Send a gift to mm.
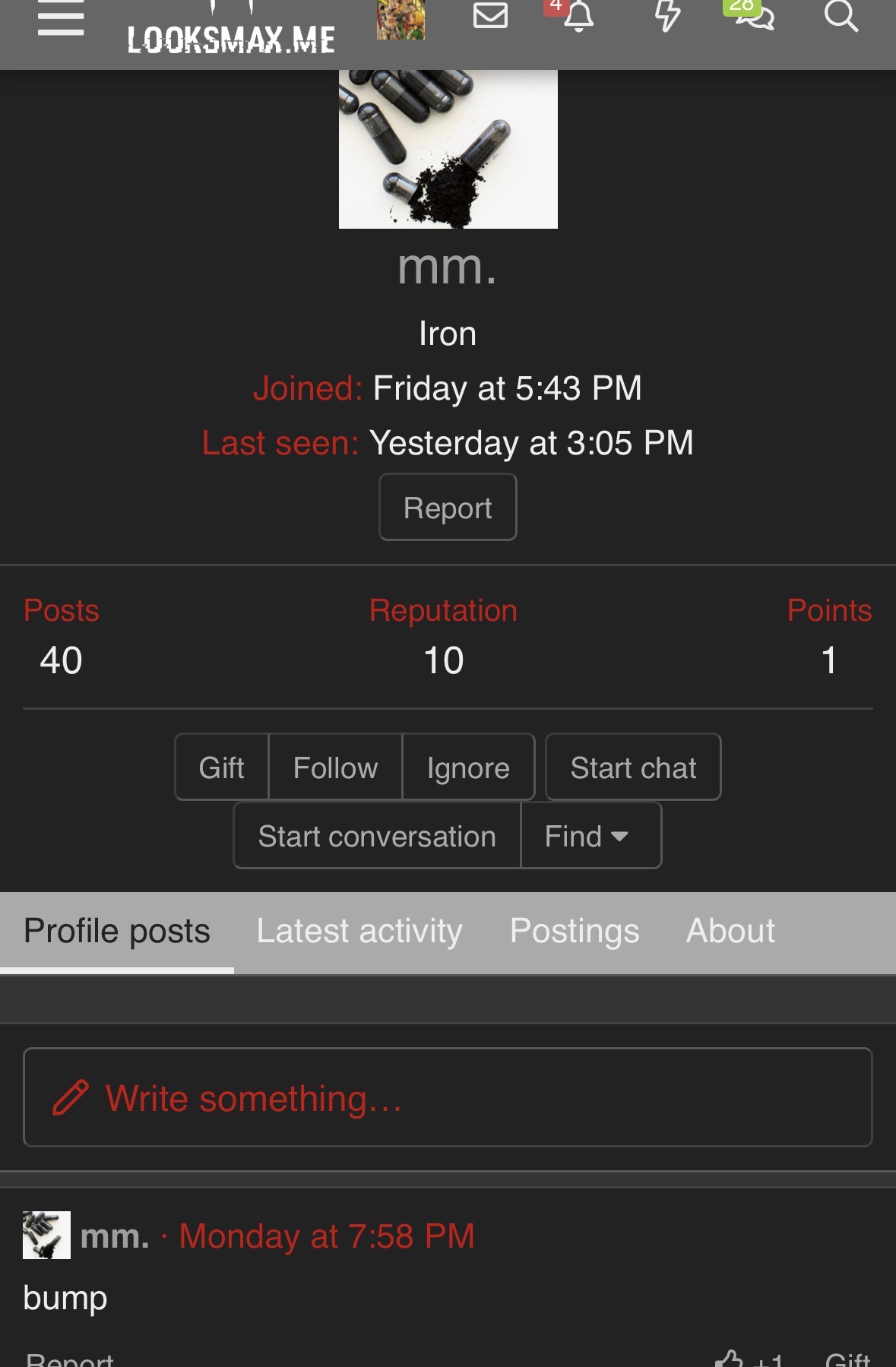The height and width of the screenshot is (1367, 896). 221,767
